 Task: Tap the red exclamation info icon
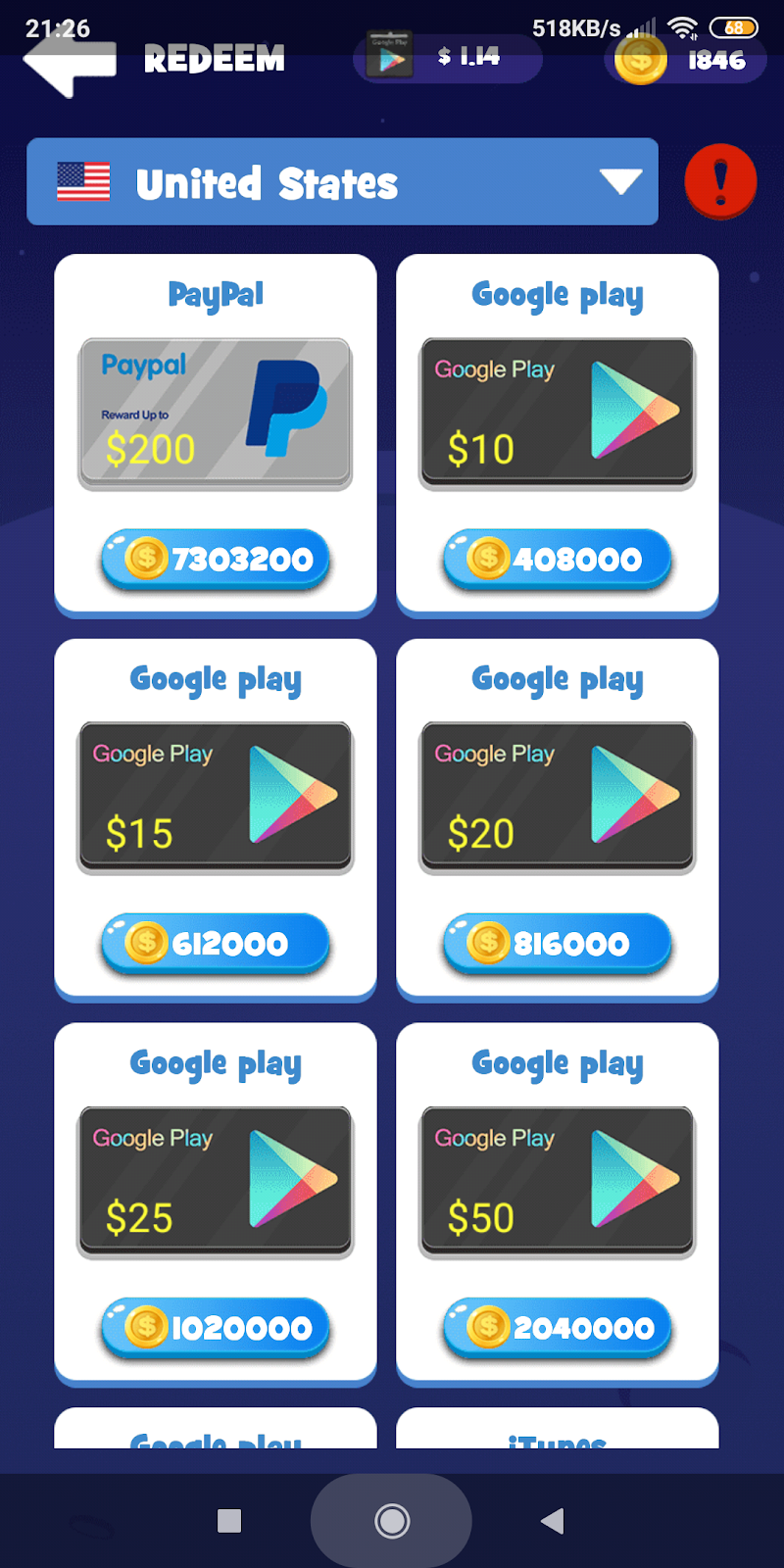coord(720,181)
